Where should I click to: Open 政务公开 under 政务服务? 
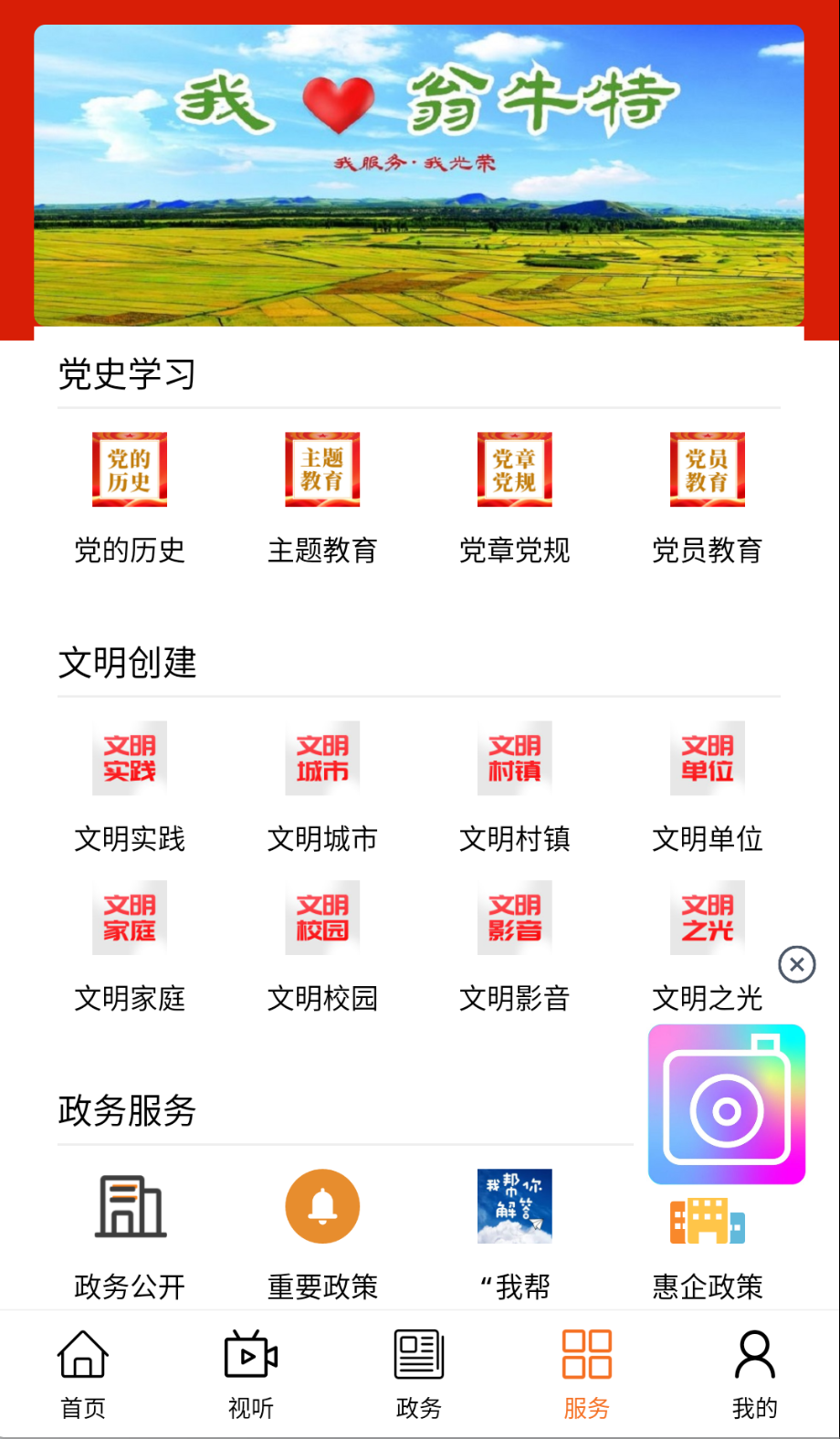[x=128, y=1206]
